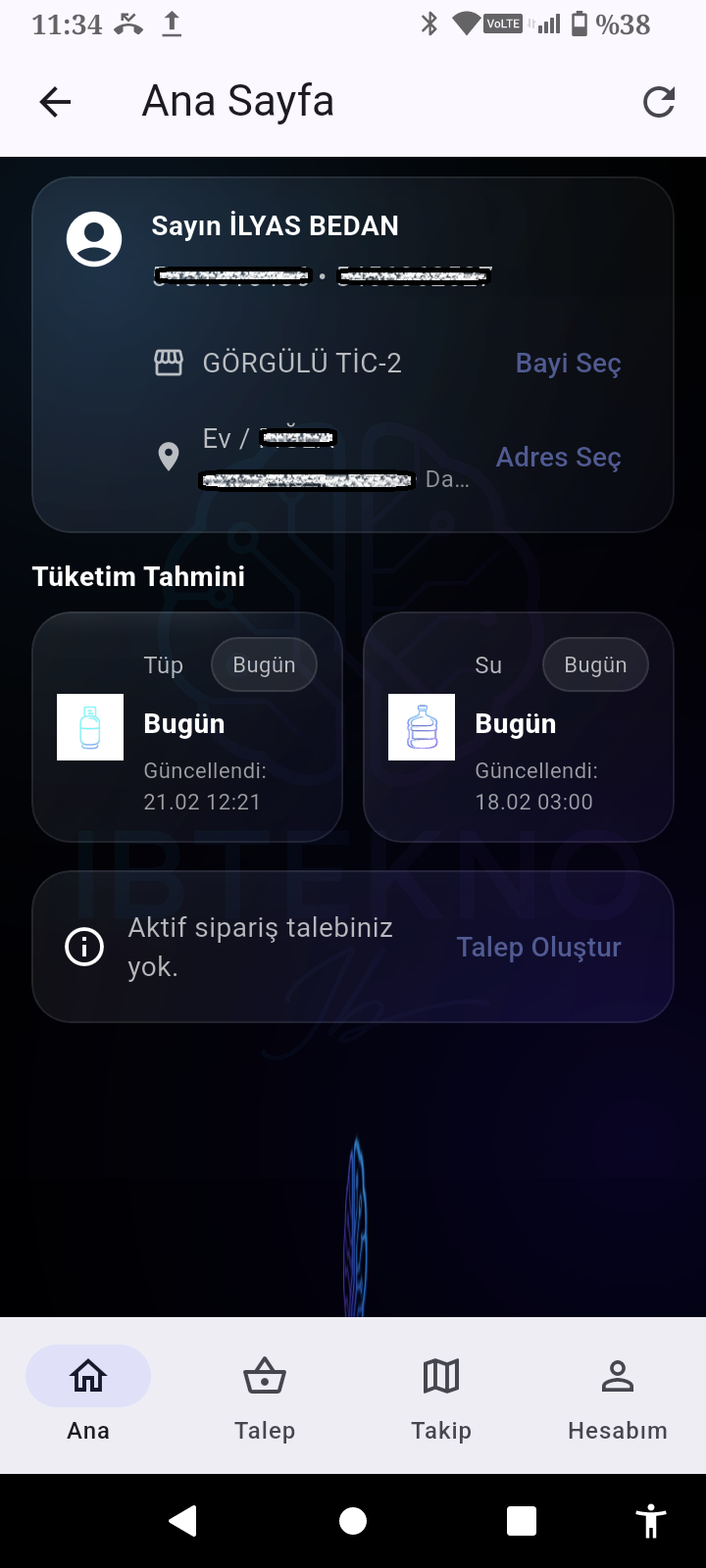Tap the profile avatar icon

coord(94,238)
